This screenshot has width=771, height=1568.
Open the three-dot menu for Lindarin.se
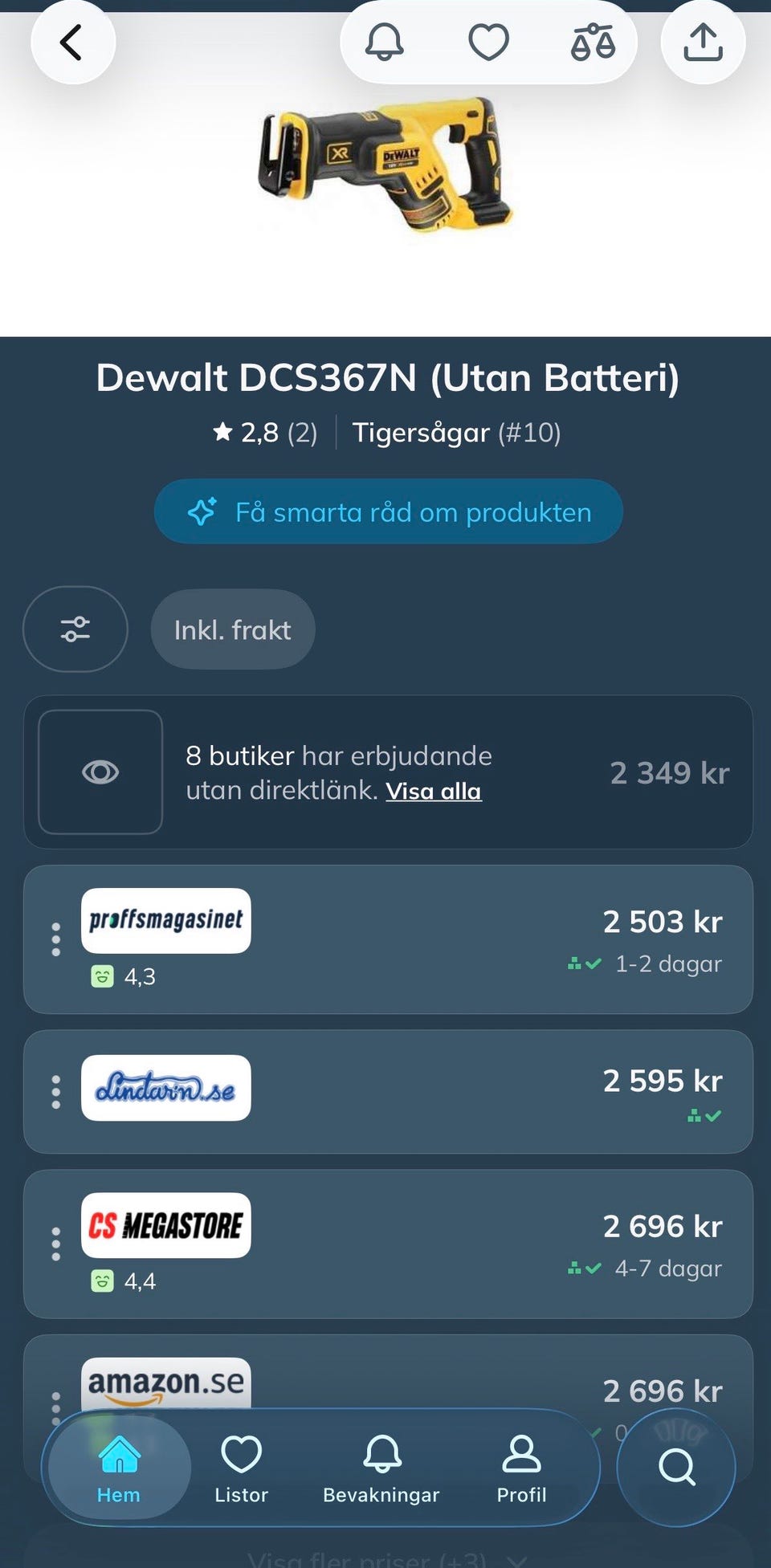tap(55, 1092)
